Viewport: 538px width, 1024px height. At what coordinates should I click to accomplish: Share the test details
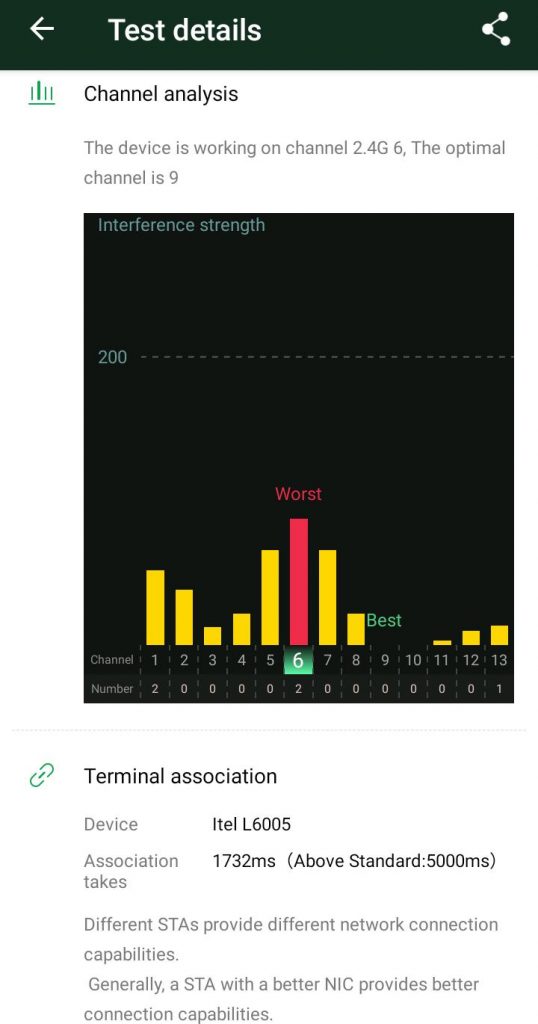tap(496, 29)
